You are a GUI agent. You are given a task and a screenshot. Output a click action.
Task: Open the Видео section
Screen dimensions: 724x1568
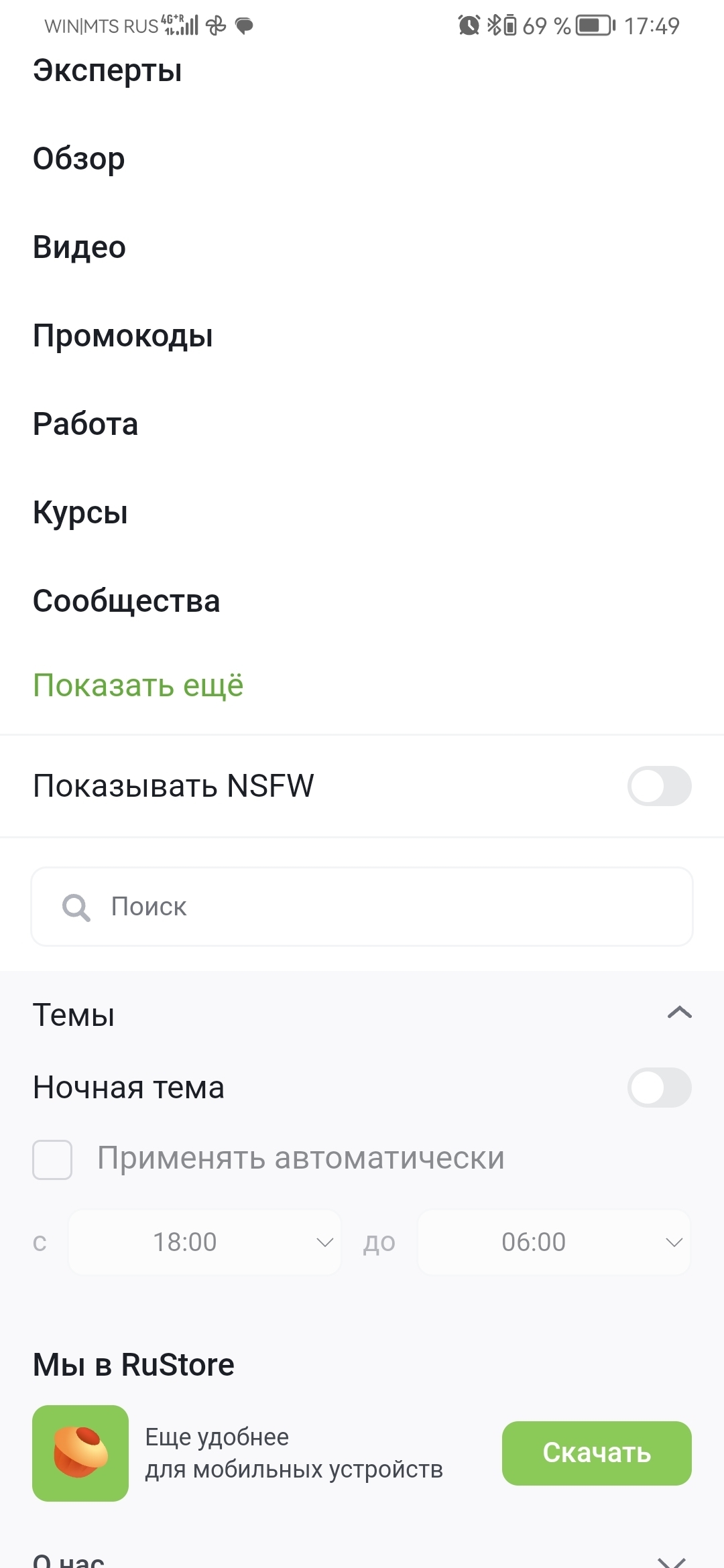[x=79, y=248]
